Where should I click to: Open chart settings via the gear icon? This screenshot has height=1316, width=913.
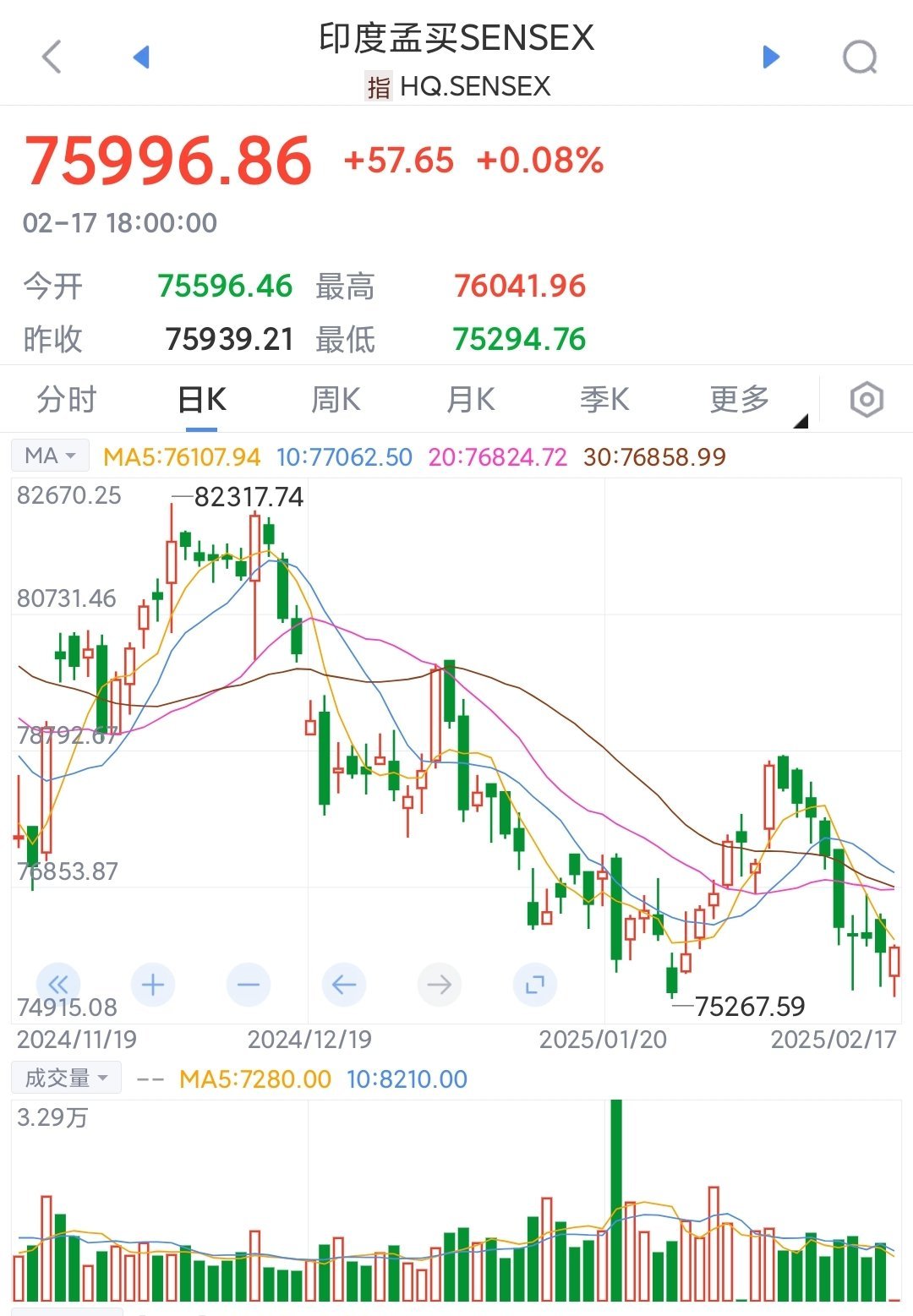click(x=867, y=398)
